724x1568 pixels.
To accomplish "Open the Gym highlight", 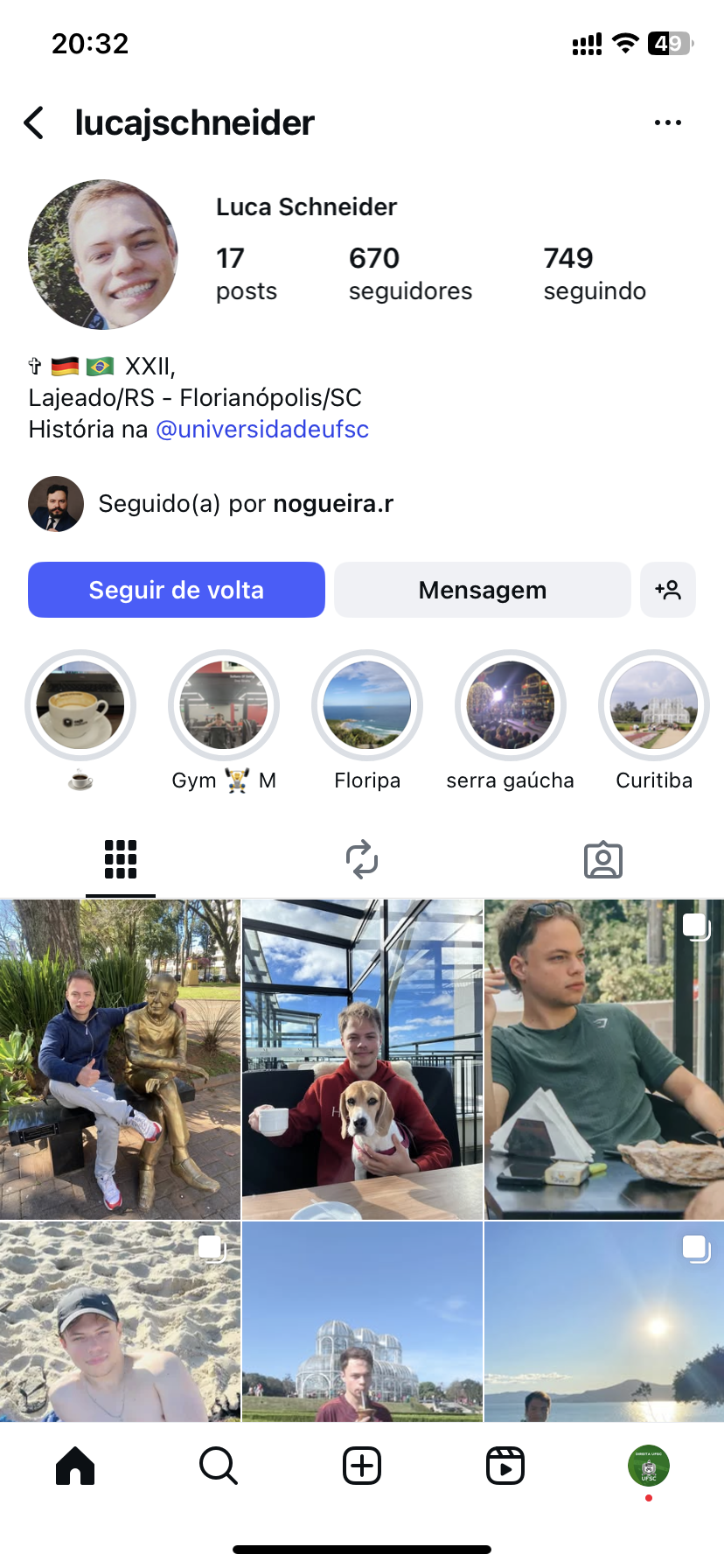I will tap(224, 705).
